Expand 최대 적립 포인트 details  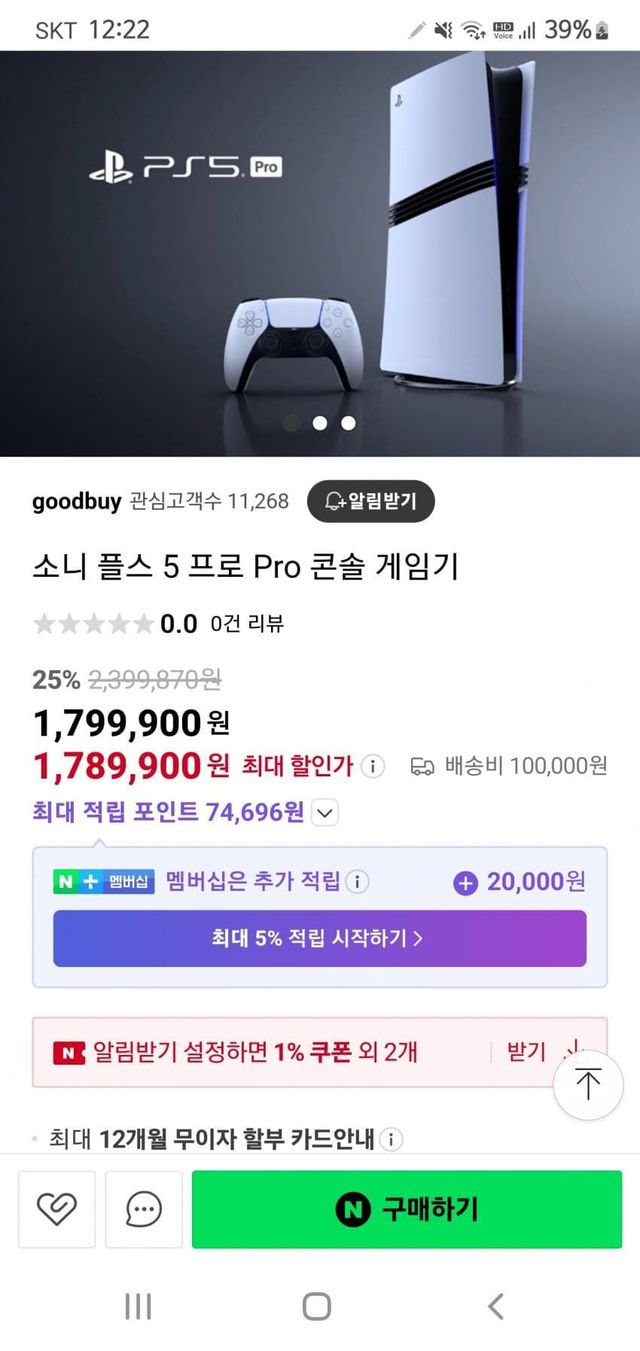325,813
